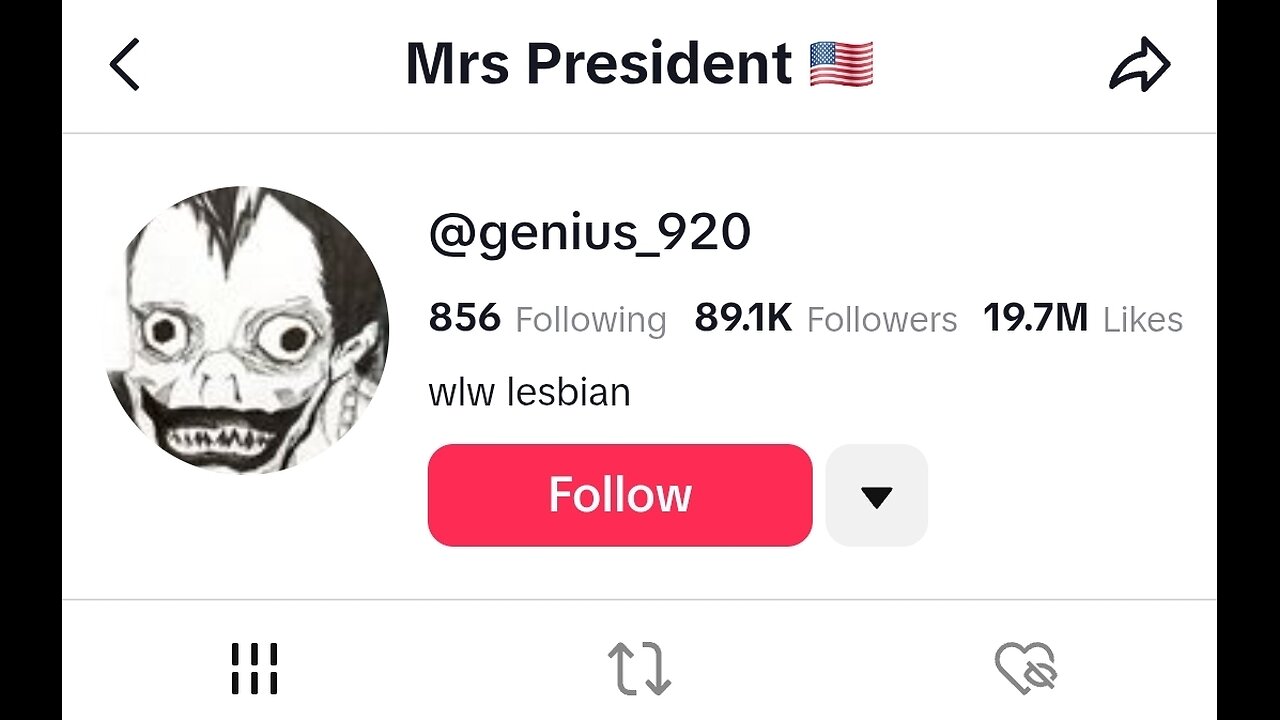The image size is (1280, 720).
Task: View the 89.1K Followers list
Action: (826, 319)
